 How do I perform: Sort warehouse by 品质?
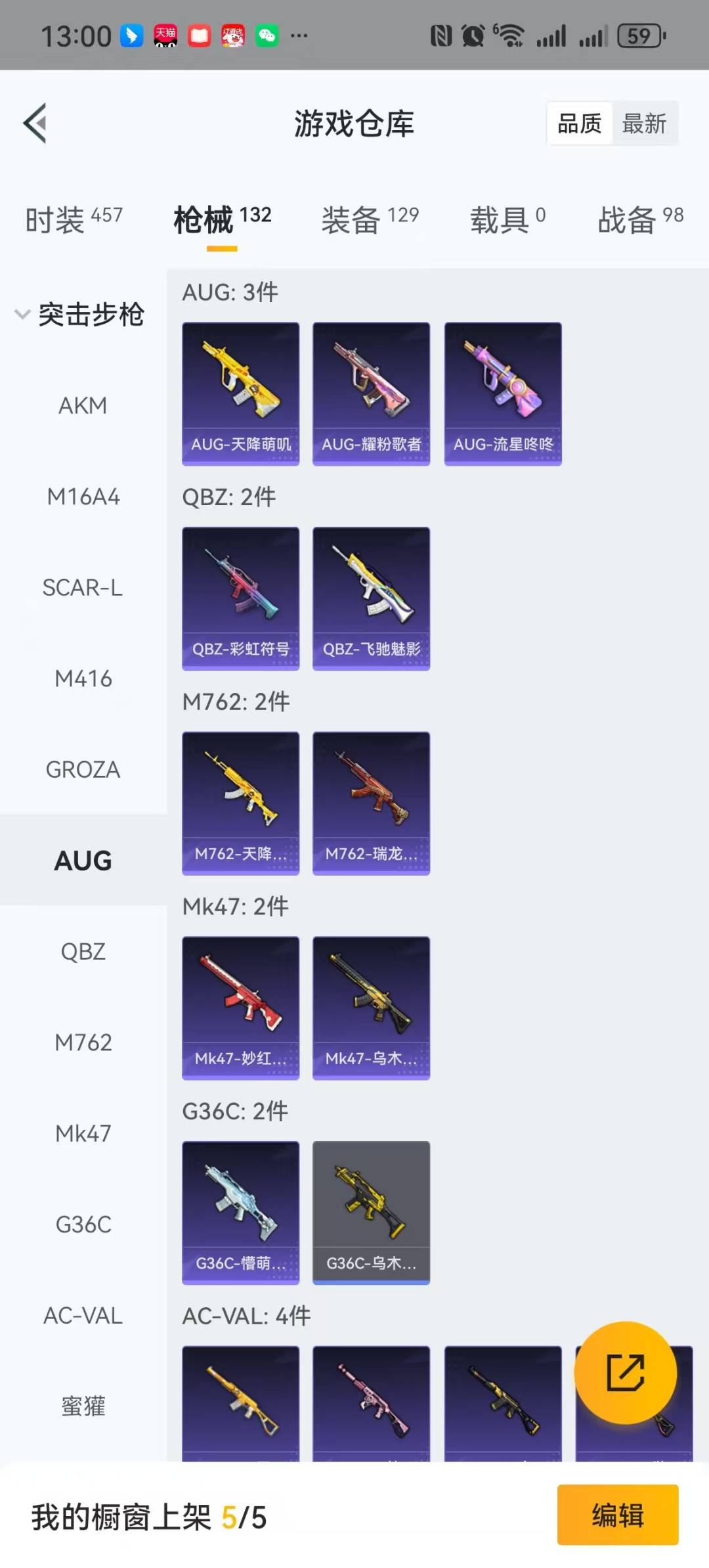click(579, 123)
